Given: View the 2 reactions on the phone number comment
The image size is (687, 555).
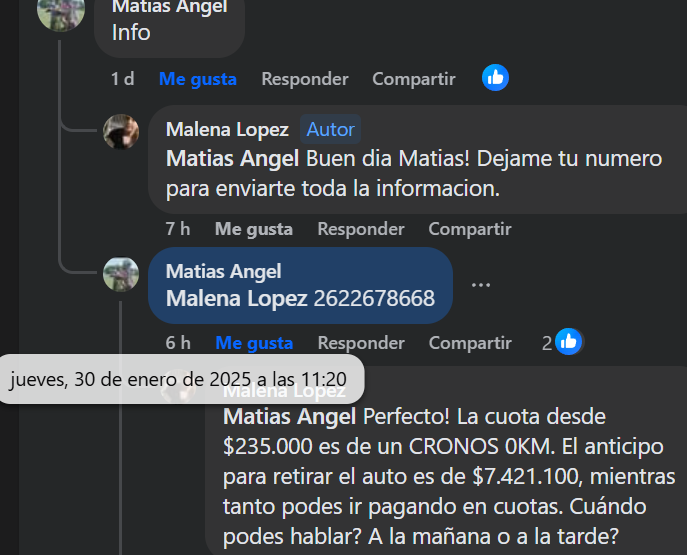Looking at the screenshot, I should 563,343.
